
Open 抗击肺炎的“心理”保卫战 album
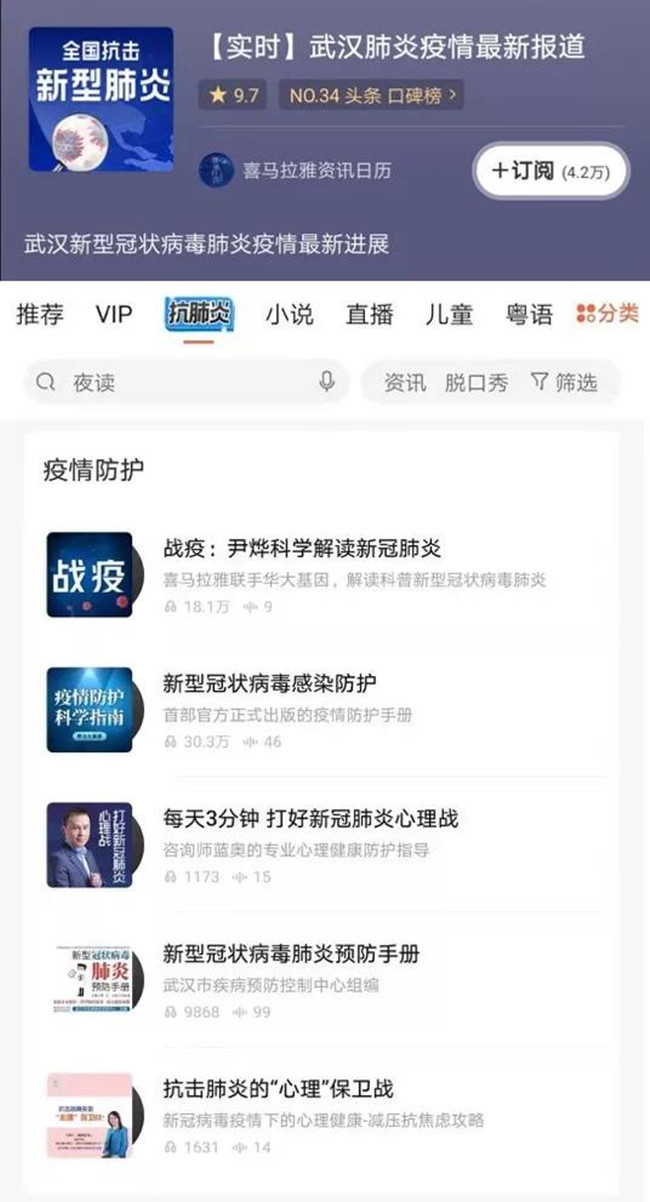click(285, 1089)
